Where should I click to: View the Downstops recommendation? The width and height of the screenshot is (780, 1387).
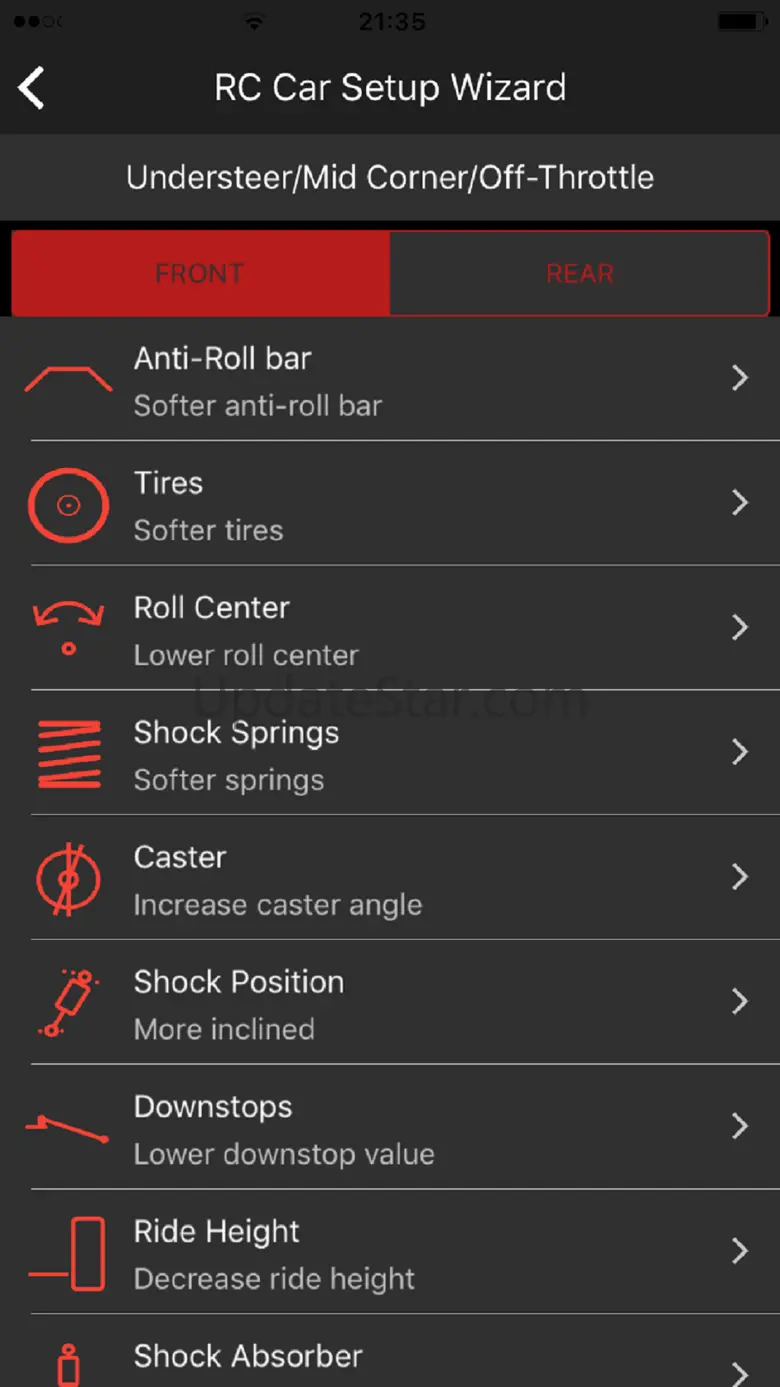point(390,1129)
